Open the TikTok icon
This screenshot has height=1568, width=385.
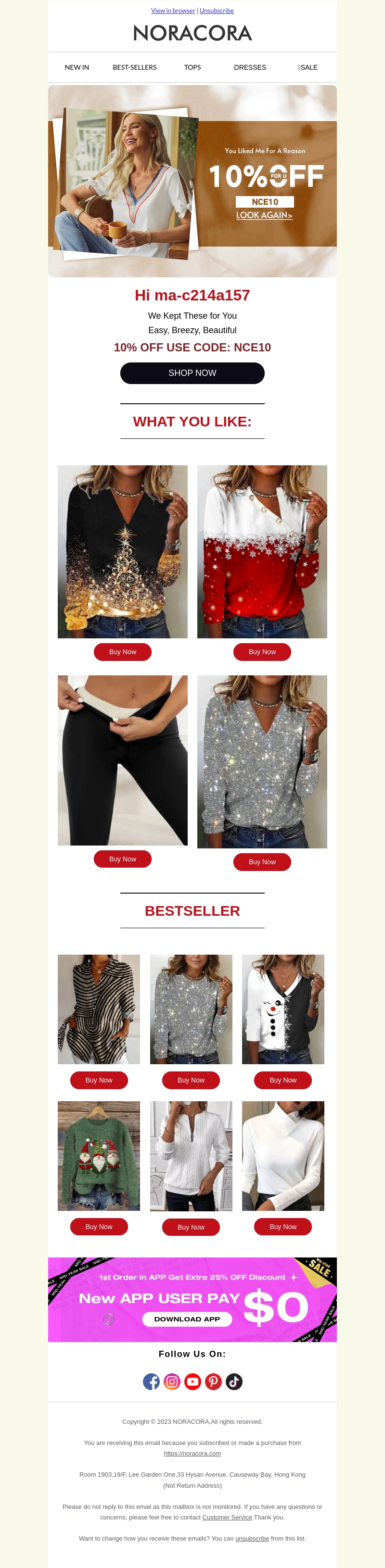(x=234, y=1382)
